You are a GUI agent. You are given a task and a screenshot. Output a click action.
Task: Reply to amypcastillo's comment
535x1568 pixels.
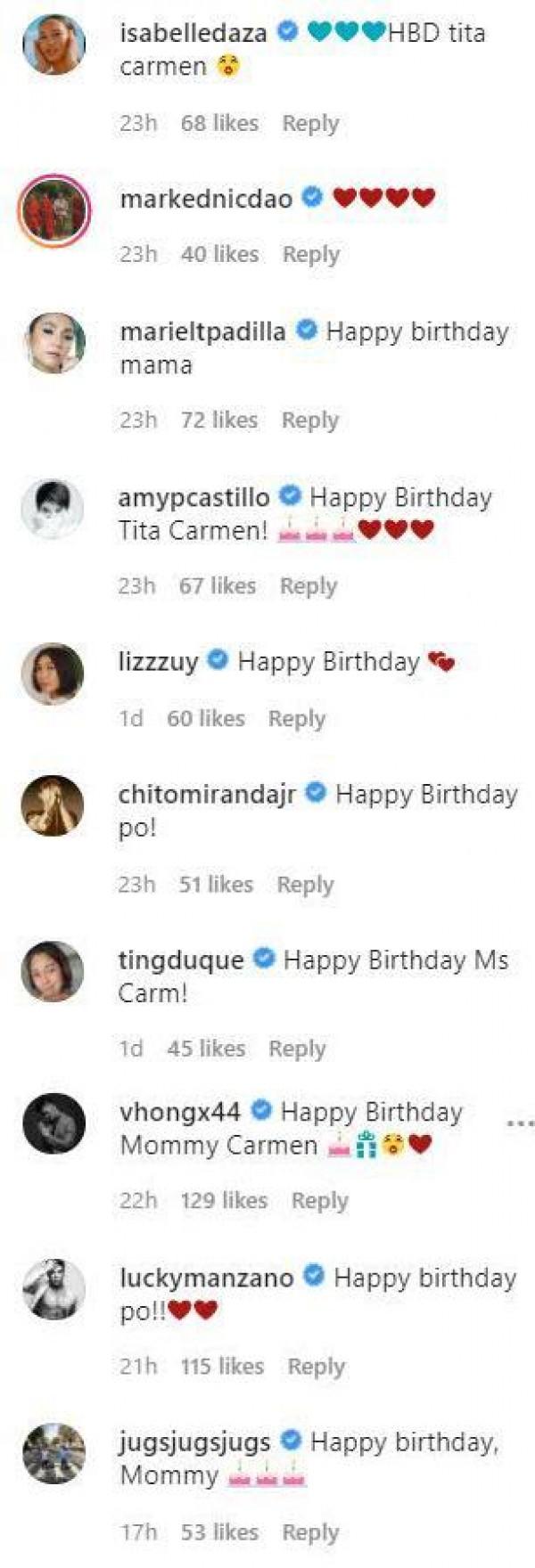click(x=309, y=585)
